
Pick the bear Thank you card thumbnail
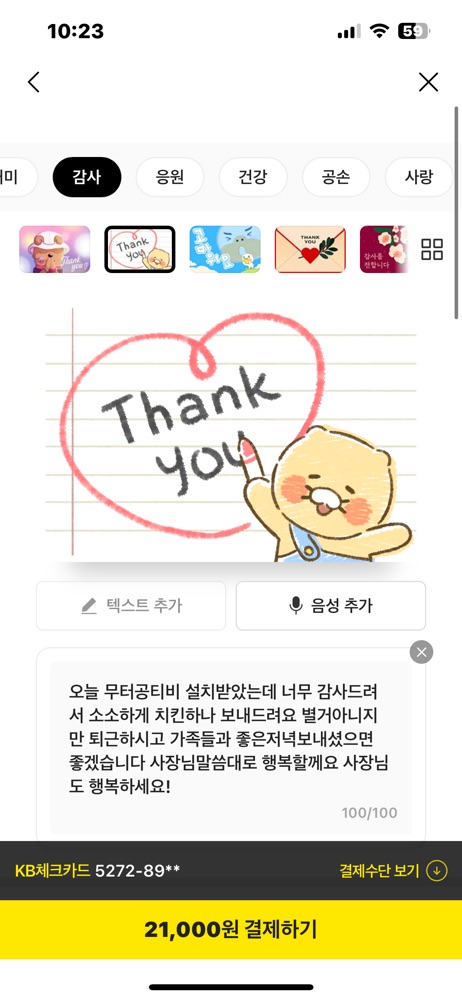pos(54,249)
